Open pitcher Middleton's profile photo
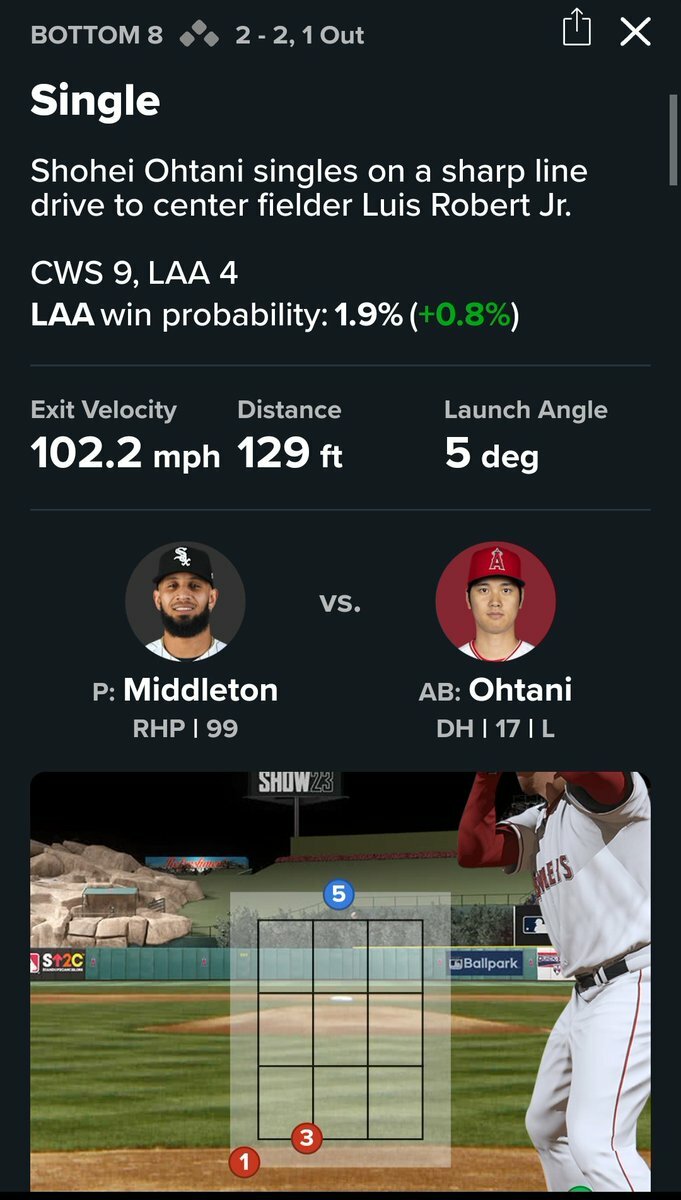This screenshot has width=681, height=1200. point(185,601)
